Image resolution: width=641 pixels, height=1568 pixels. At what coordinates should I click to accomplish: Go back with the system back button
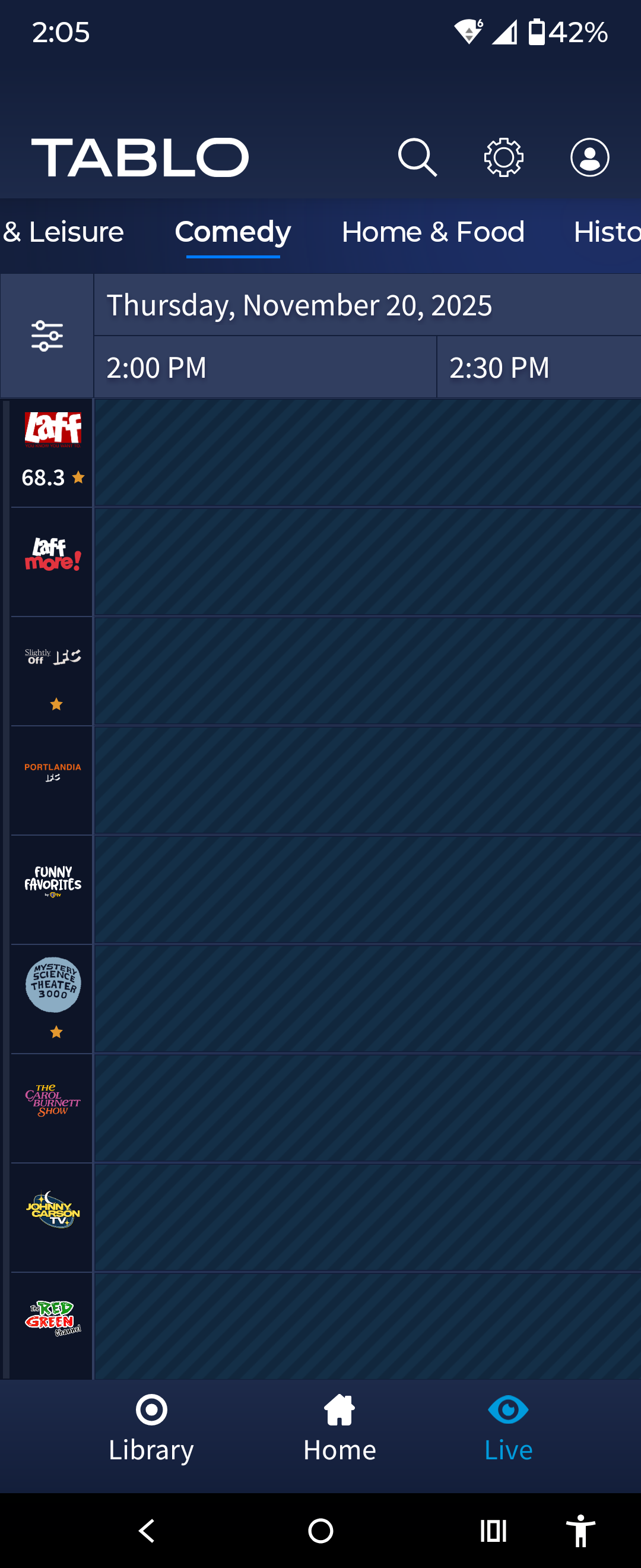click(x=147, y=1530)
